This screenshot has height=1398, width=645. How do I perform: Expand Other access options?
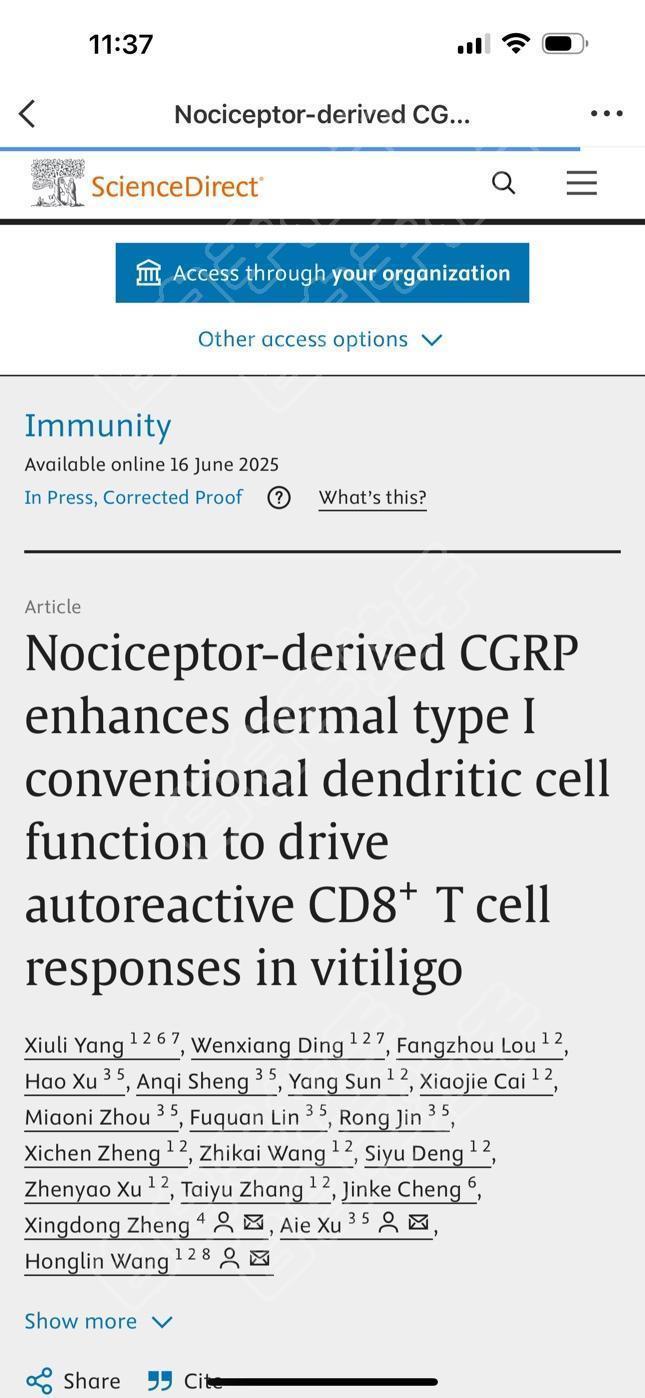point(320,339)
